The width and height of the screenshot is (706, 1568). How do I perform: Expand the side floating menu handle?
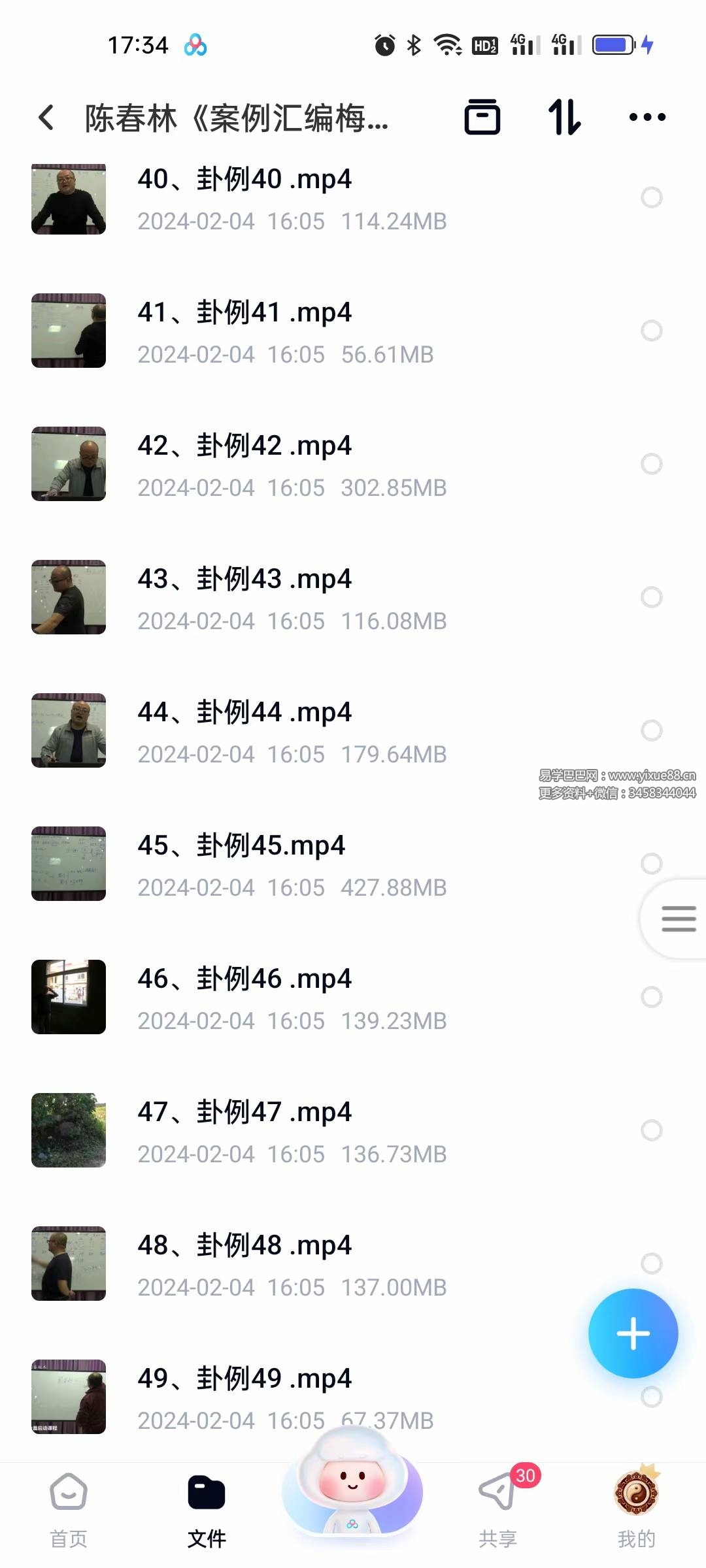(678, 919)
